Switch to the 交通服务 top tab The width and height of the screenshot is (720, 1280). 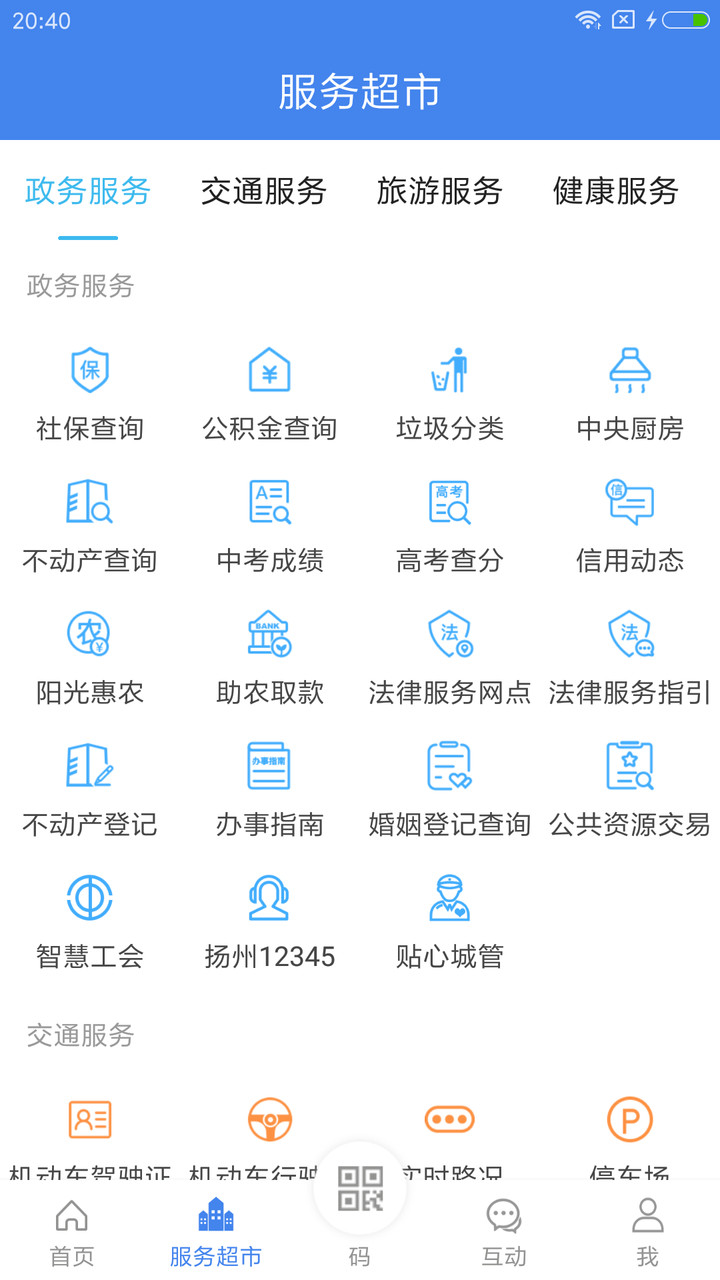[264, 191]
